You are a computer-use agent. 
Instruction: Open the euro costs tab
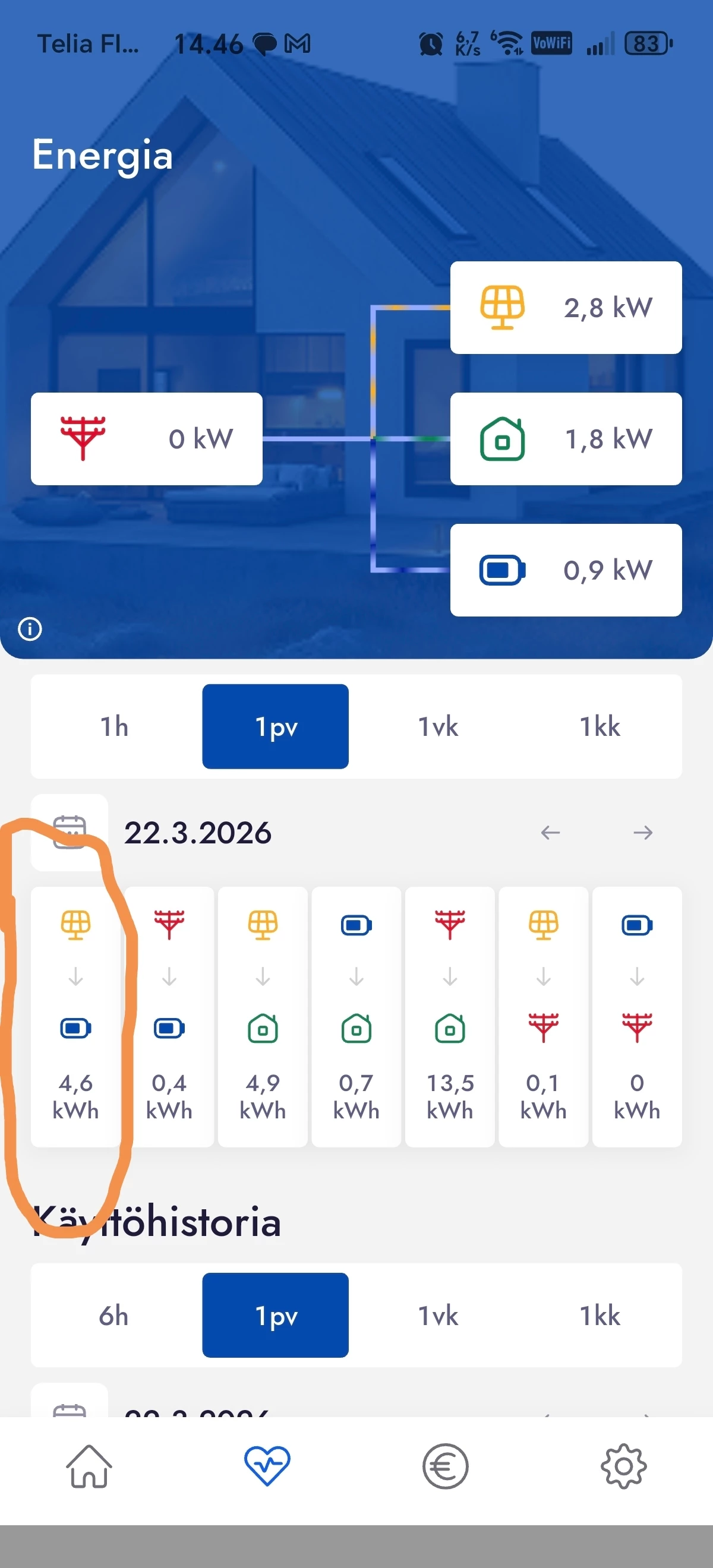click(445, 1466)
